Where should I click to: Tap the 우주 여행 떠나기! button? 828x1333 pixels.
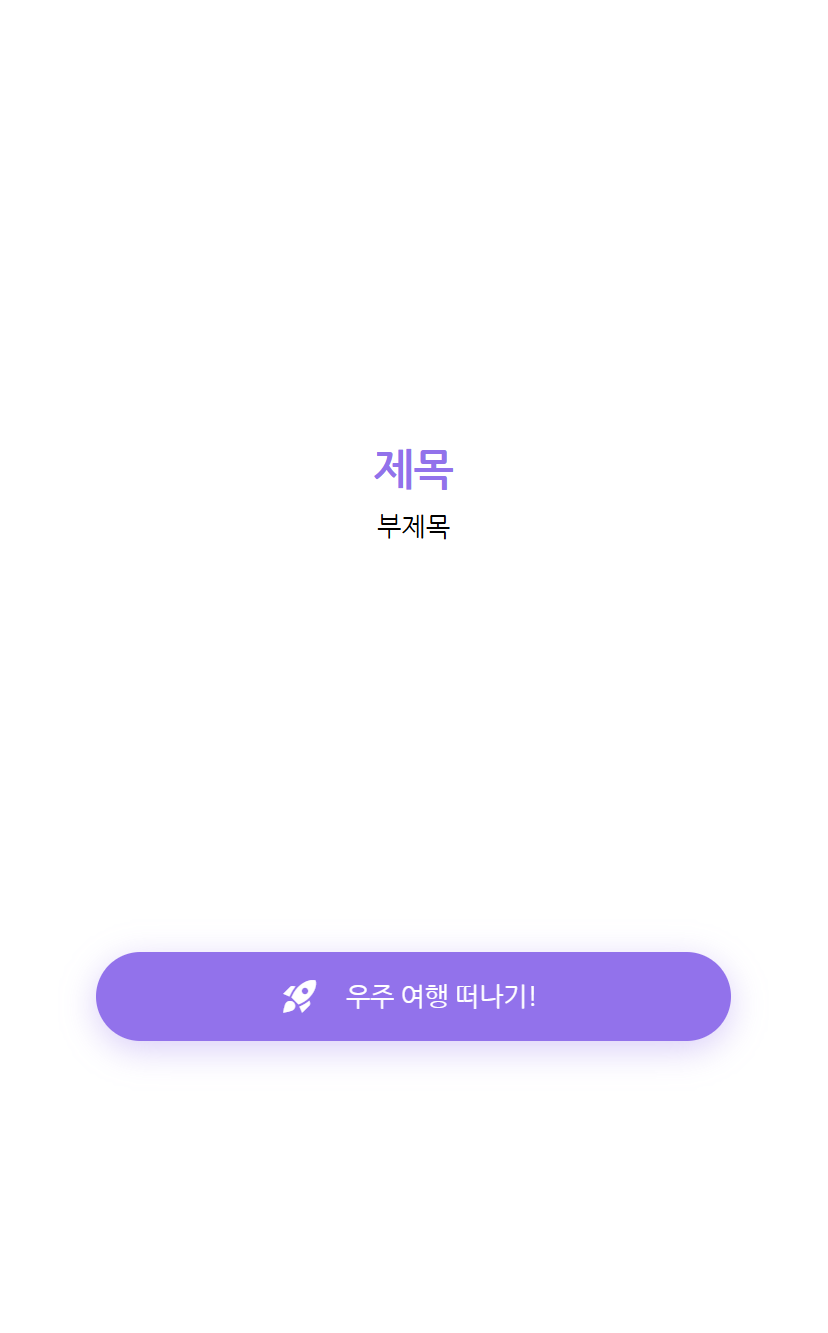[x=413, y=996]
